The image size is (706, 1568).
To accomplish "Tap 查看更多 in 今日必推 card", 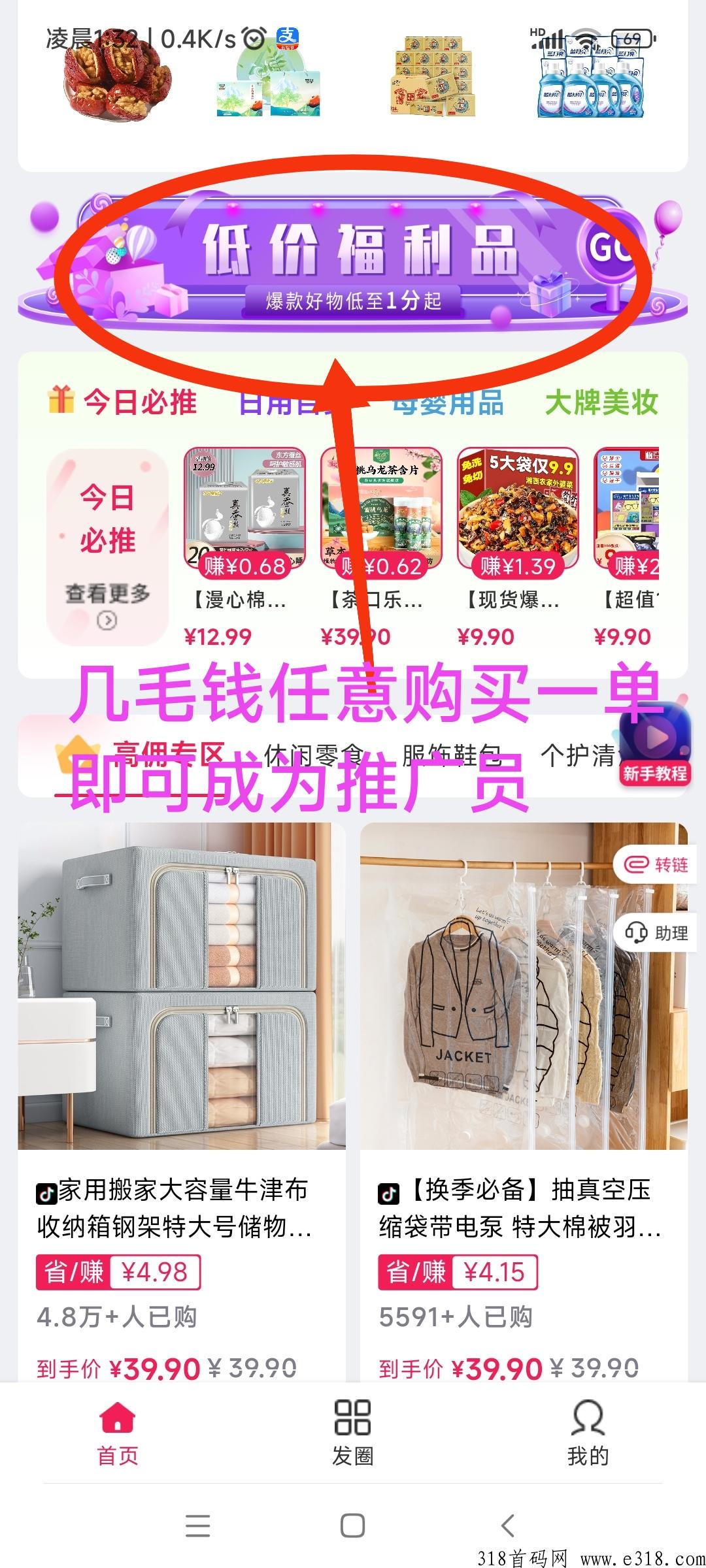I will (x=107, y=605).
